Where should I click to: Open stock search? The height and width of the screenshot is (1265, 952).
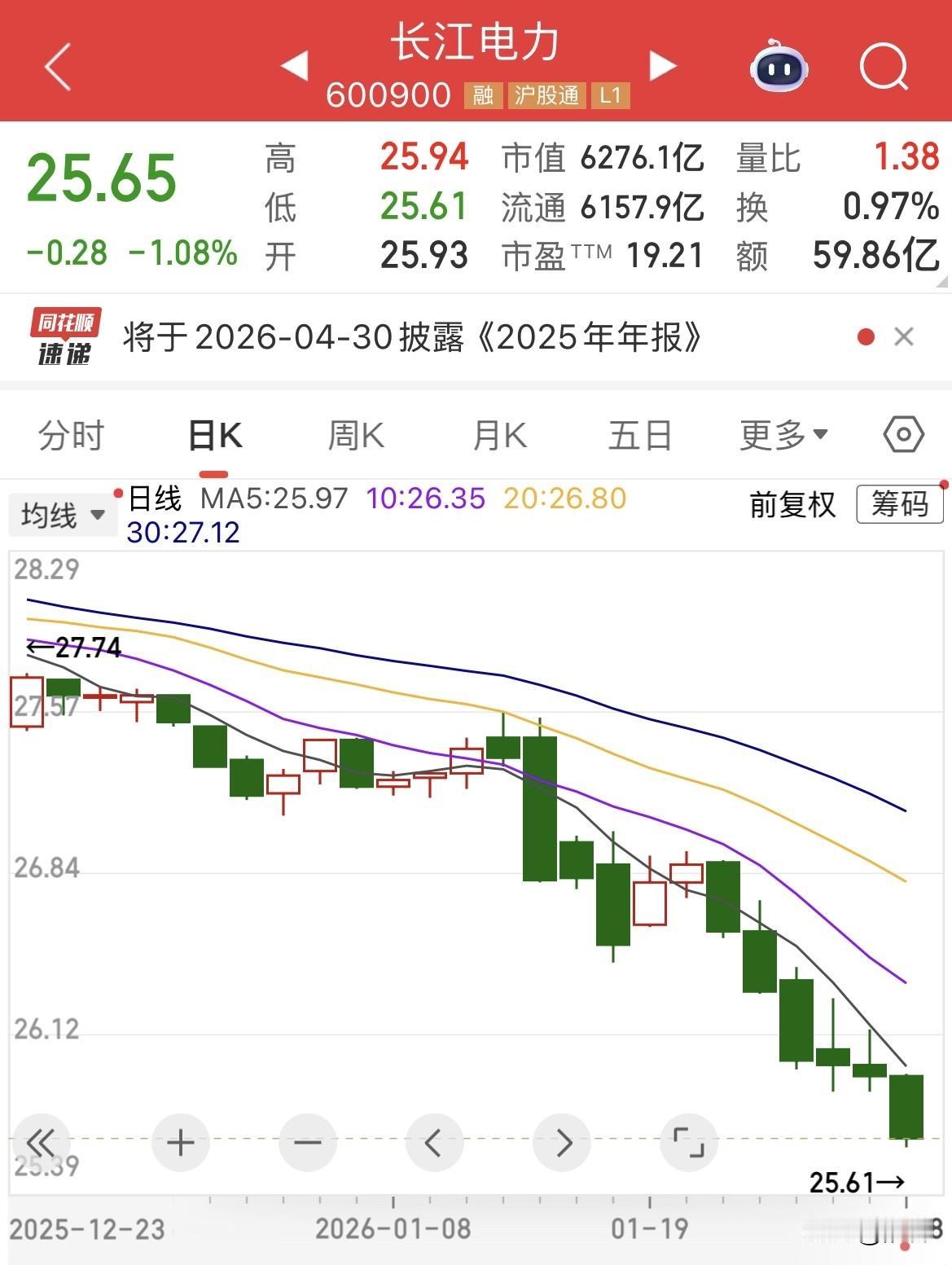[x=884, y=67]
